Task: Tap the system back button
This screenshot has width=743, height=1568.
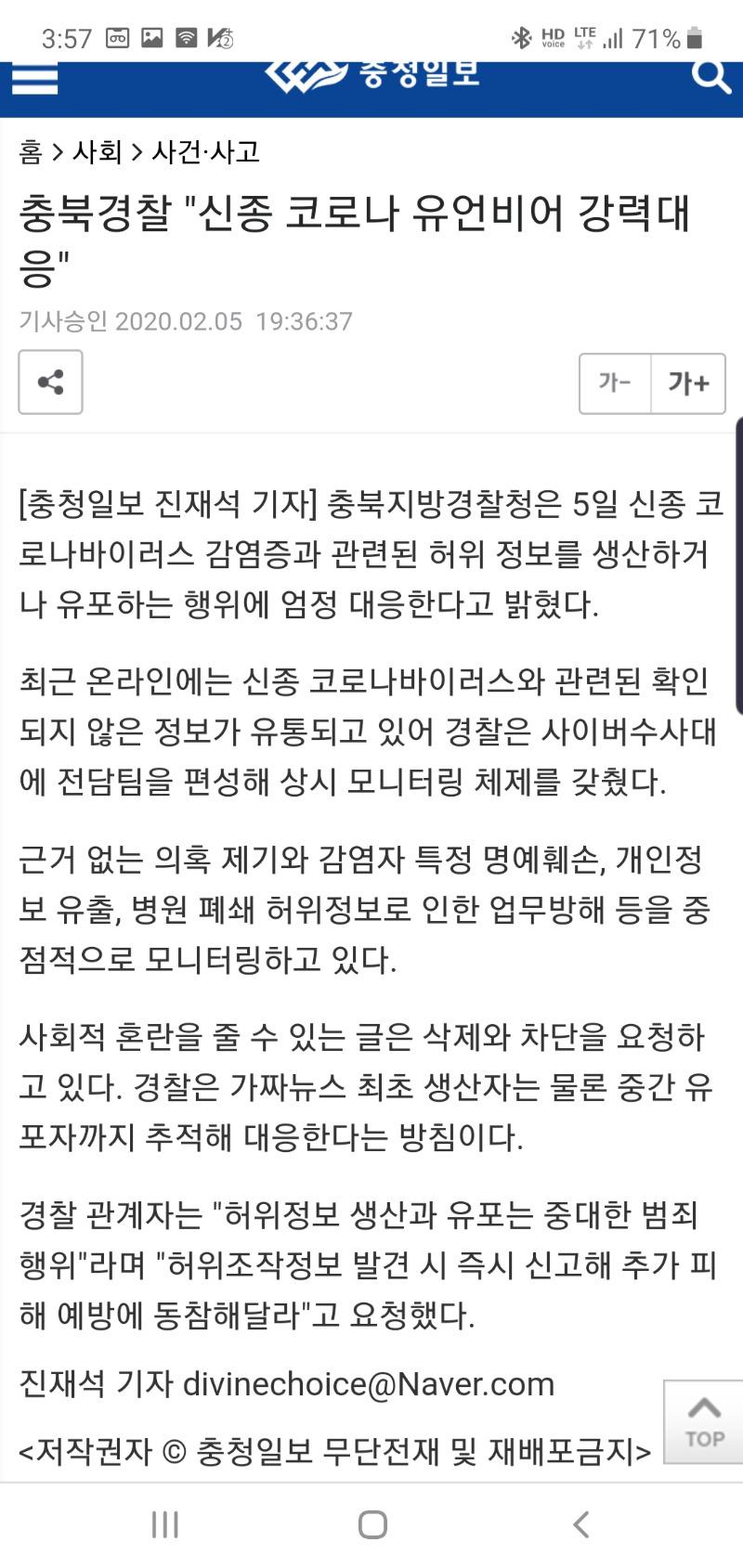Action: pyautogui.click(x=580, y=1524)
